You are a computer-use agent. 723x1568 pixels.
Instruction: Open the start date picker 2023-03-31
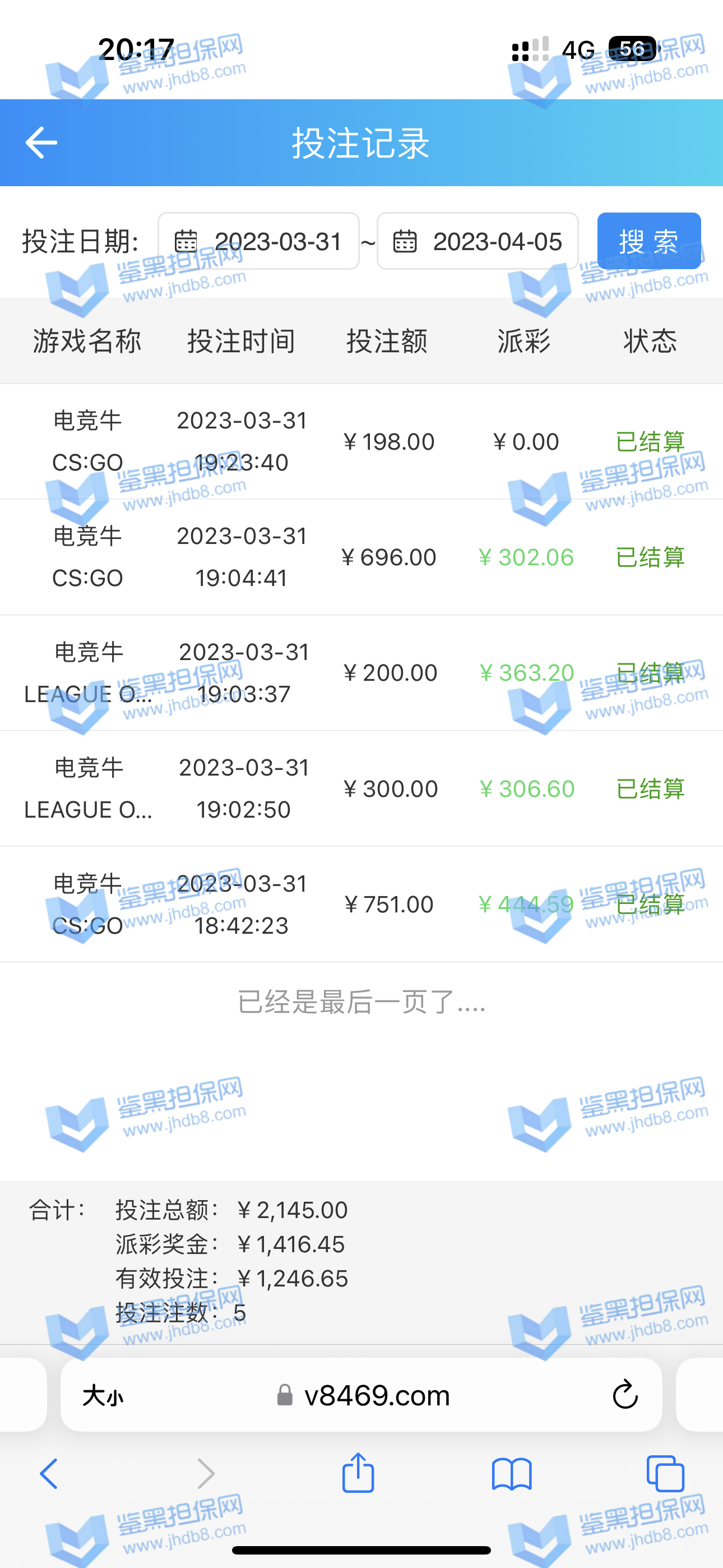pos(258,242)
